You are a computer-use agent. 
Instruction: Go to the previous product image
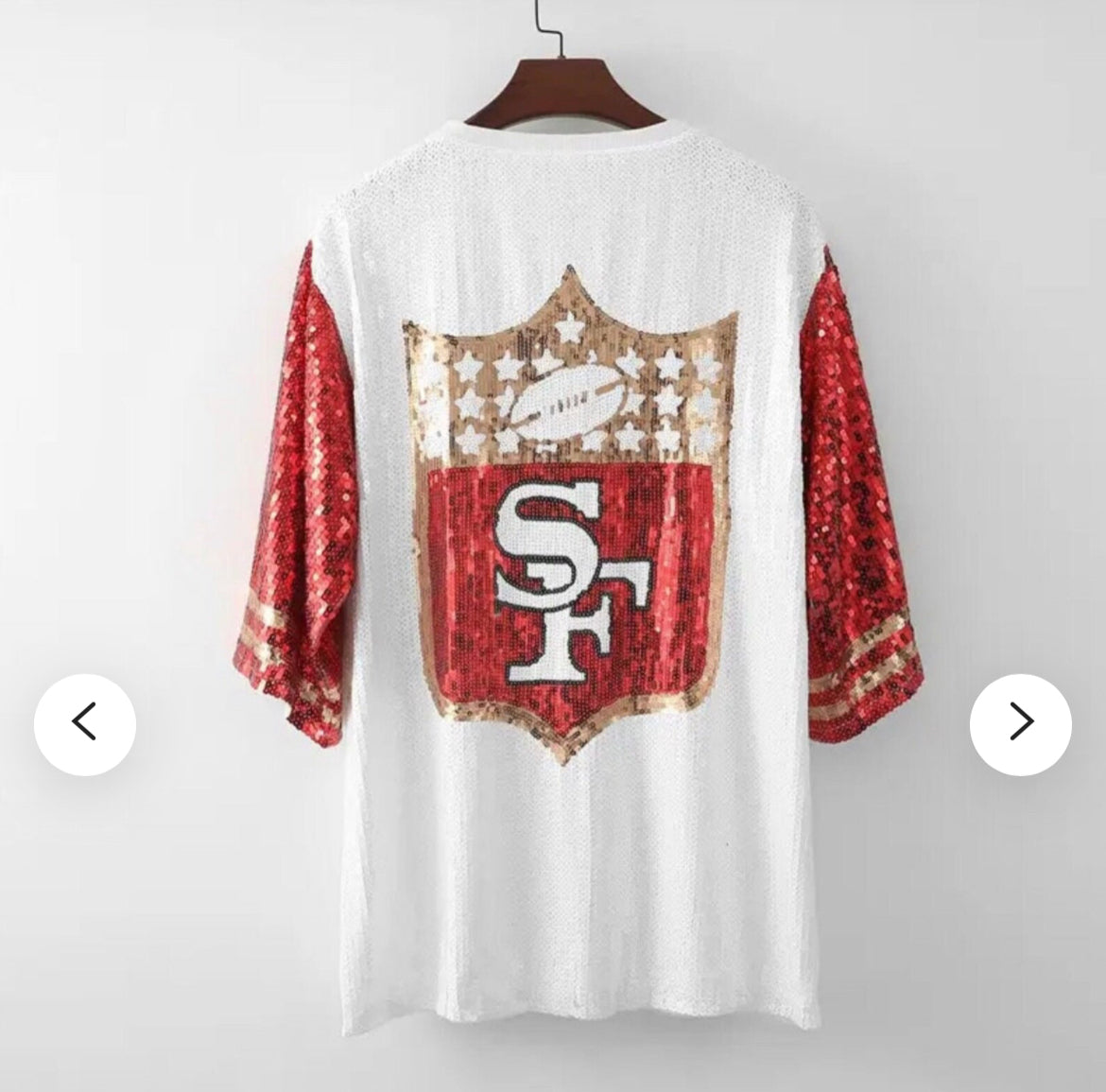pyautogui.click(x=85, y=724)
